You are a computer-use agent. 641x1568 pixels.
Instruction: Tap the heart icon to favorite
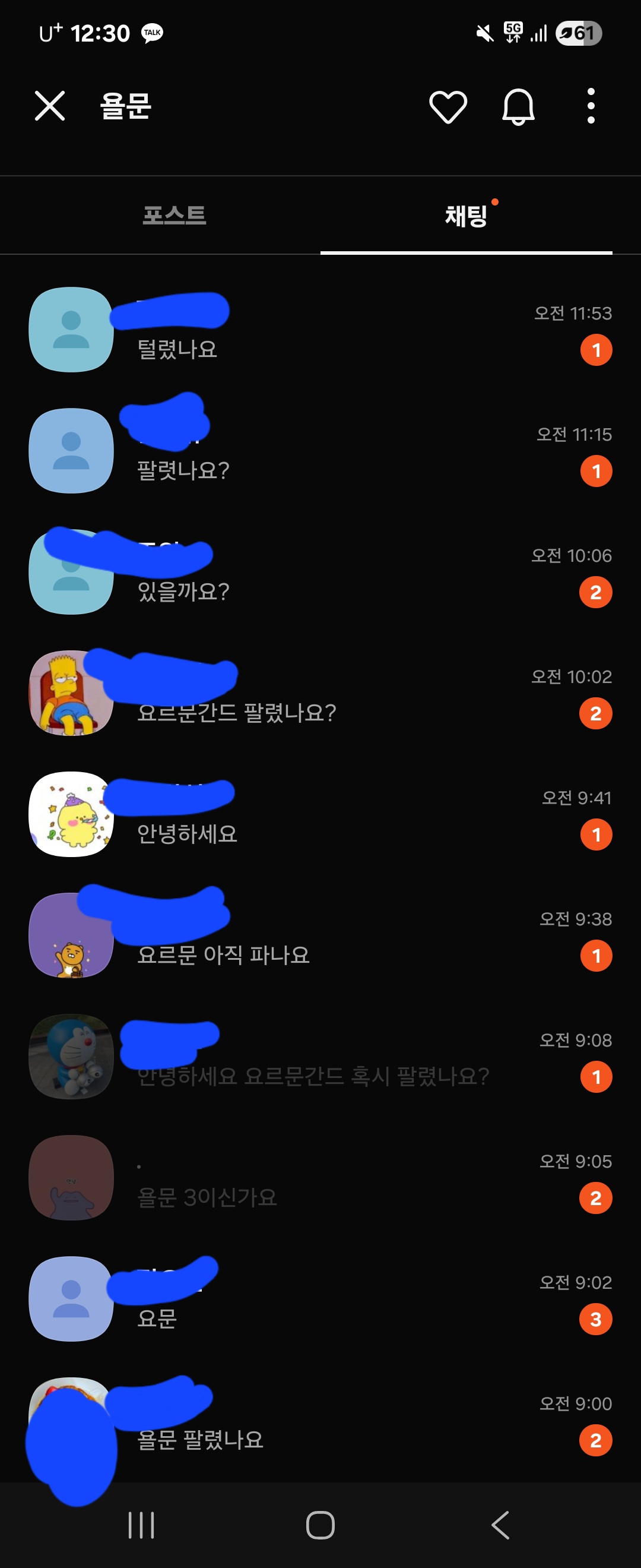click(448, 106)
